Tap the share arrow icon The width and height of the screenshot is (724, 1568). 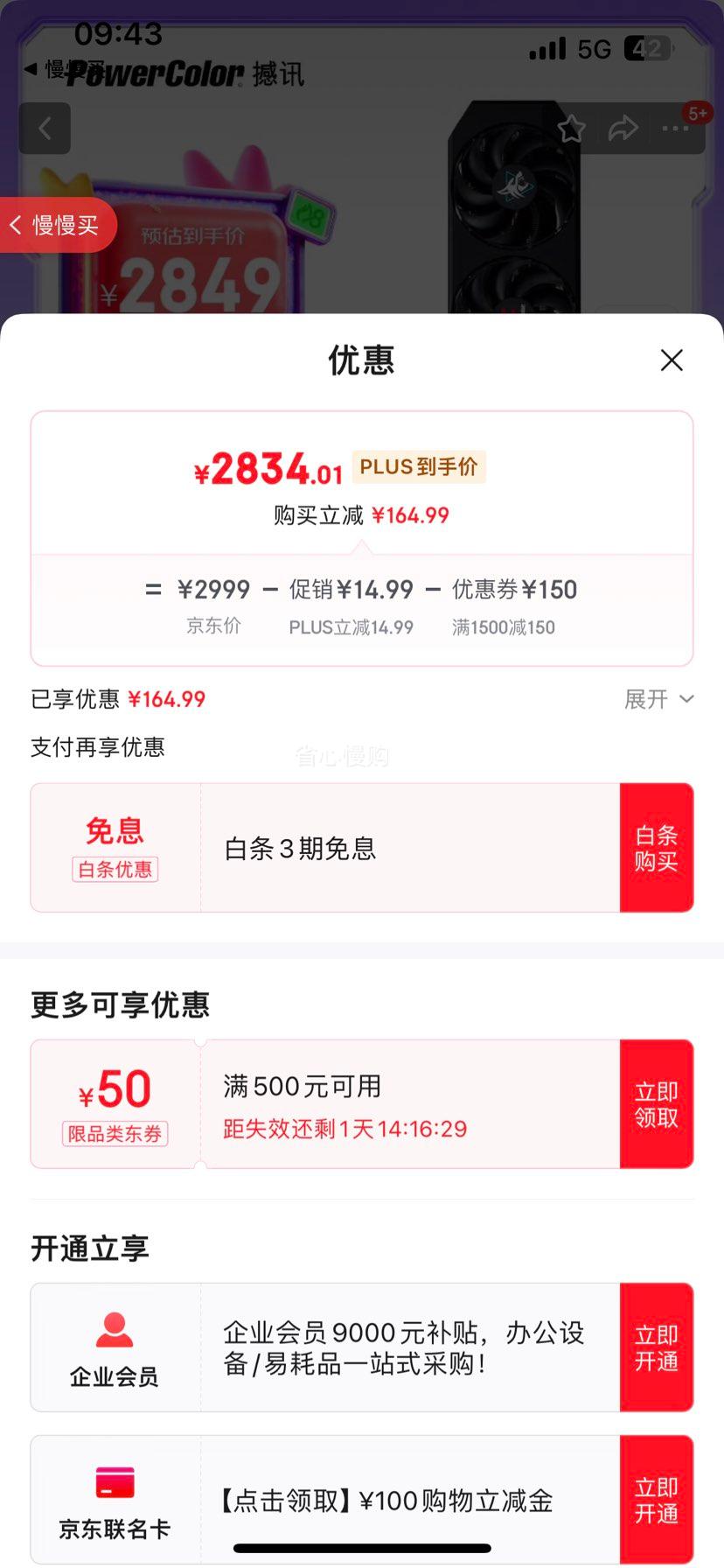coord(623,128)
